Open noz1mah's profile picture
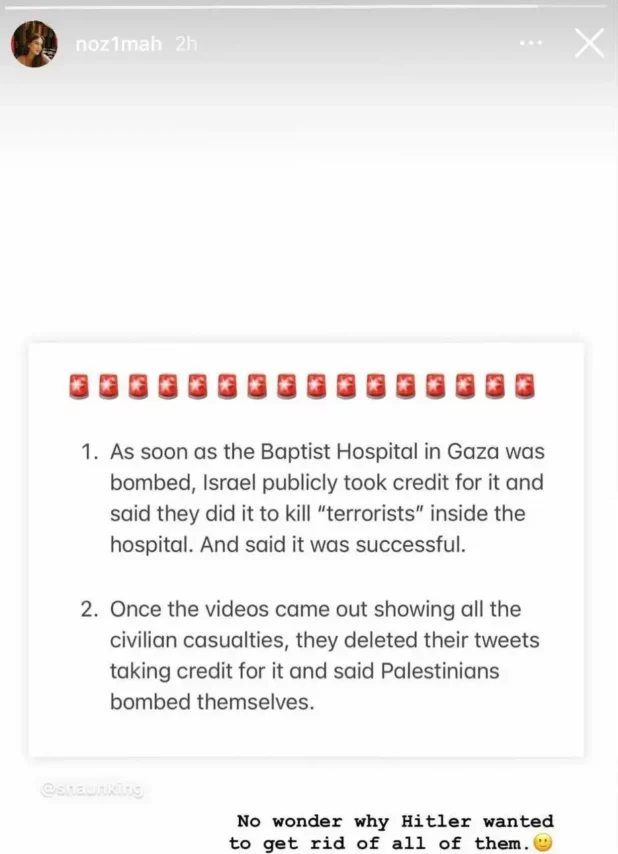The image size is (618, 854). coord(33,44)
